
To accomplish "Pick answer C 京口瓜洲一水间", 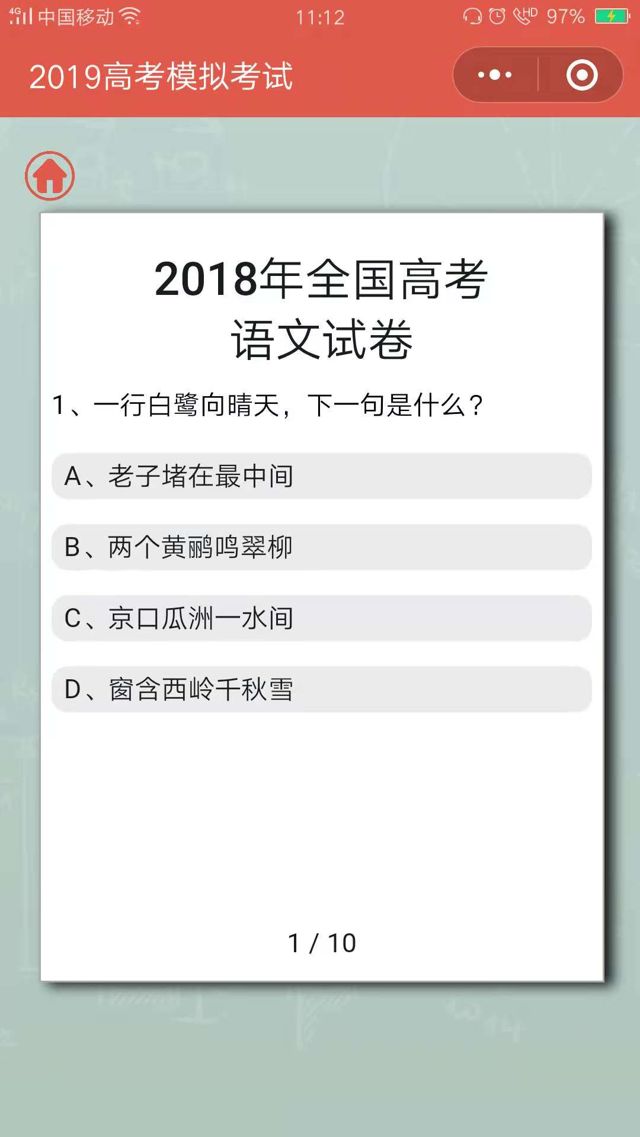I will pos(321,618).
